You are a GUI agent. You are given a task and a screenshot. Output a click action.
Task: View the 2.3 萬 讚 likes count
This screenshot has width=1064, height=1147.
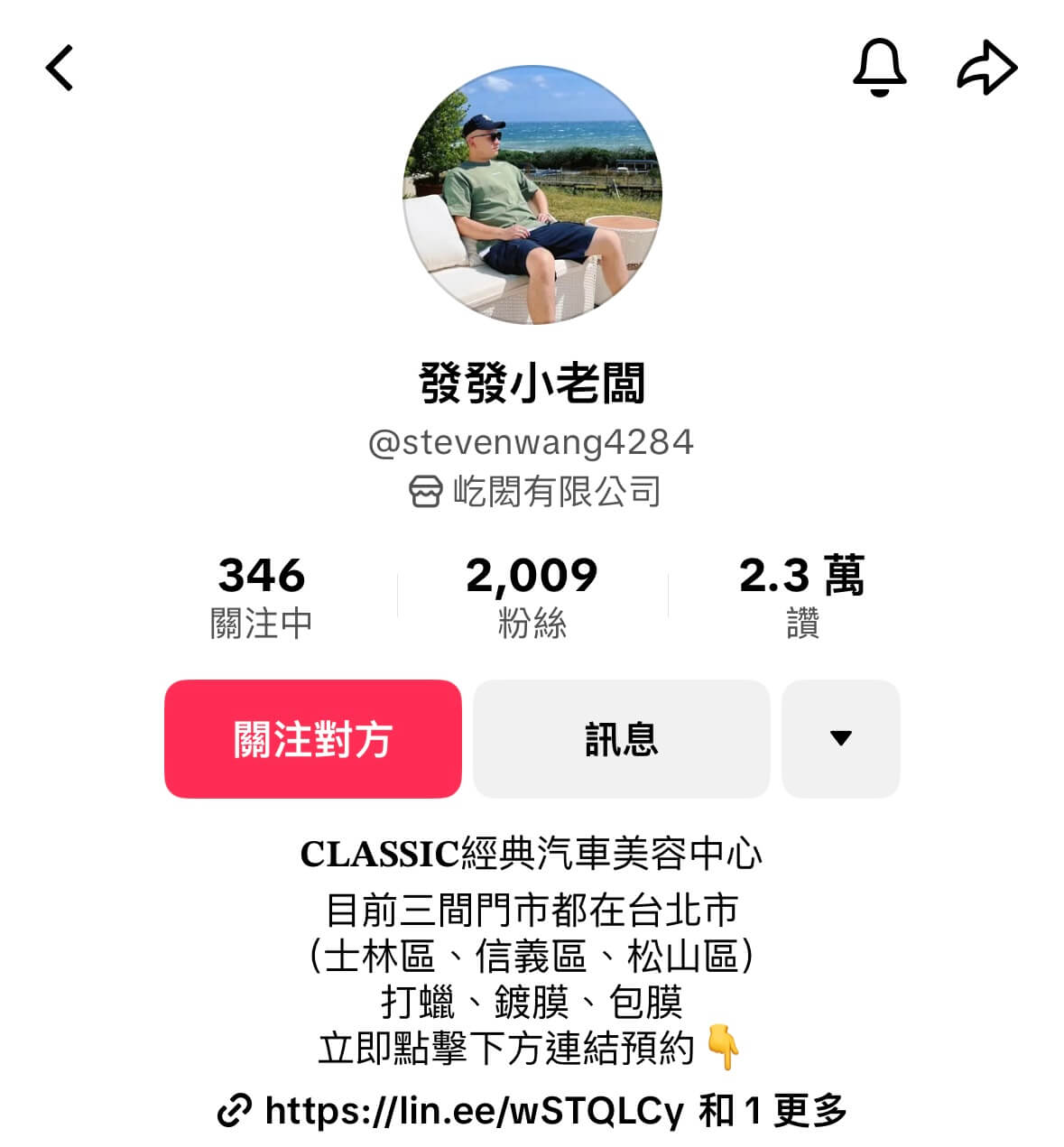pos(801,597)
